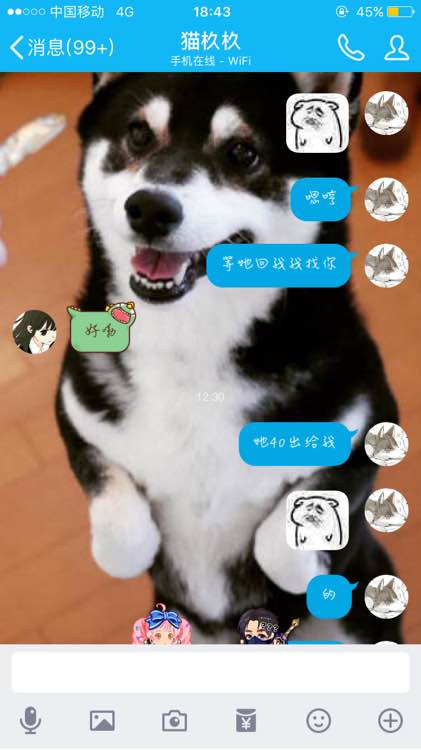Open the emoji sticker panel

[x=319, y=720]
